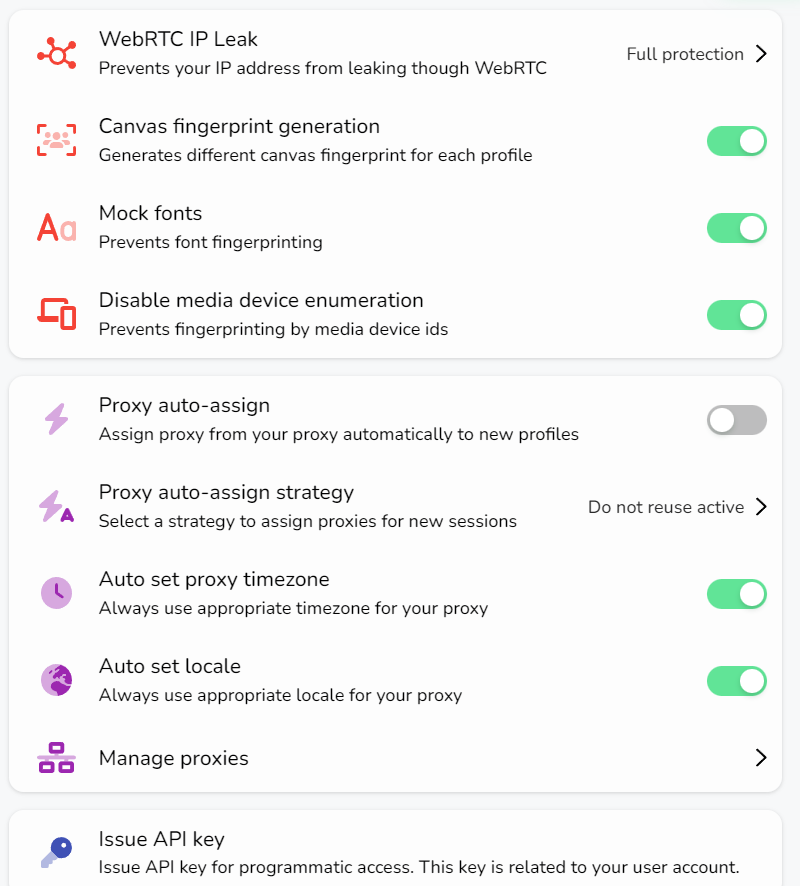Image resolution: width=800 pixels, height=886 pixels.
Task: Enable Proxy auto-assign
Action: (x=737, y=420)
